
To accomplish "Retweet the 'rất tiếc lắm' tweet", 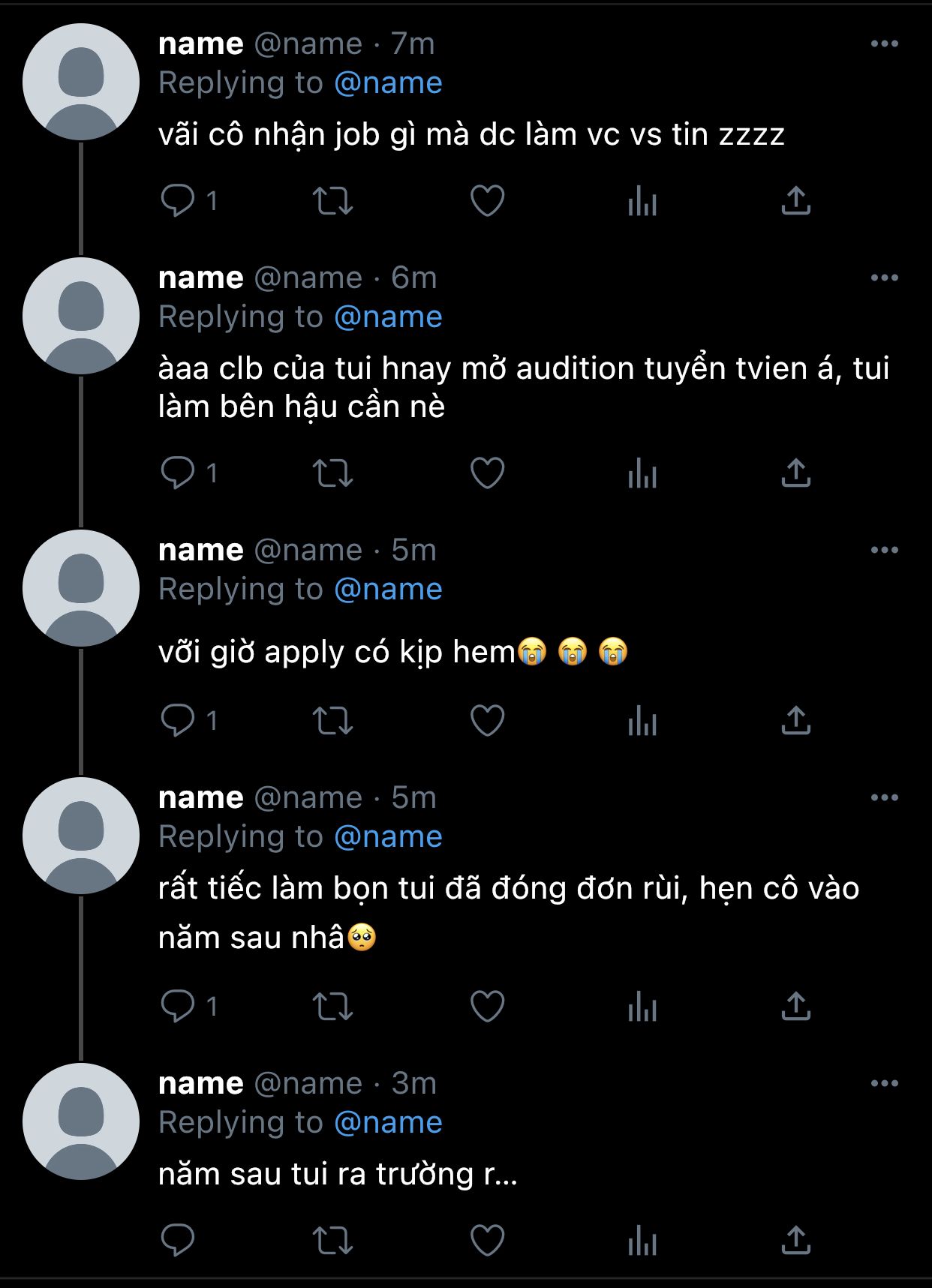I will point(332,1005).
